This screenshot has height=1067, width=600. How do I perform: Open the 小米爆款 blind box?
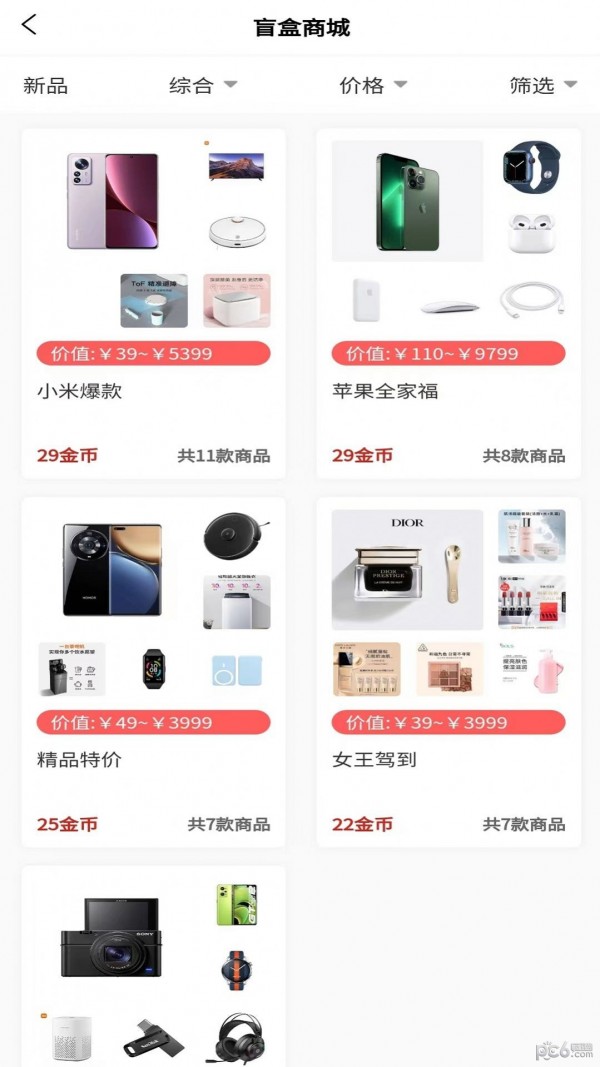point(153,303)
